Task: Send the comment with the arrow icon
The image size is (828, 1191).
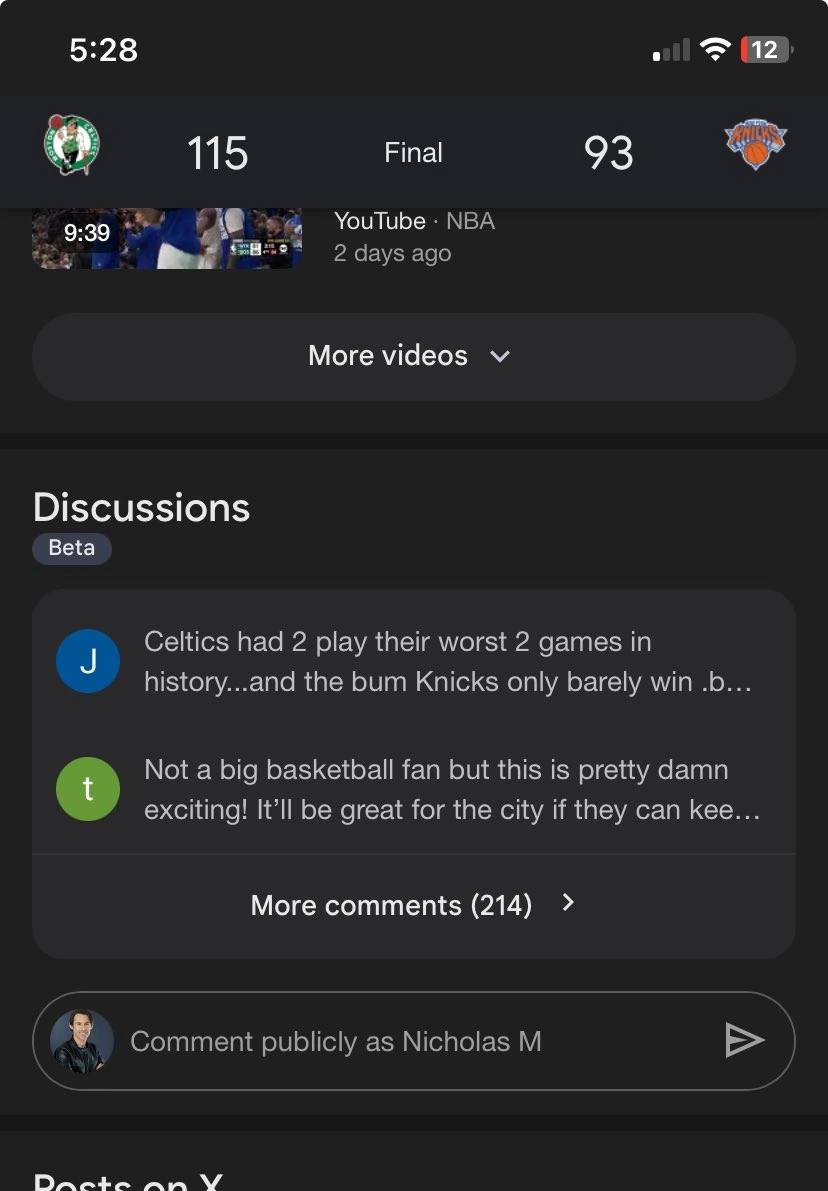Action: click(744, 1041)
